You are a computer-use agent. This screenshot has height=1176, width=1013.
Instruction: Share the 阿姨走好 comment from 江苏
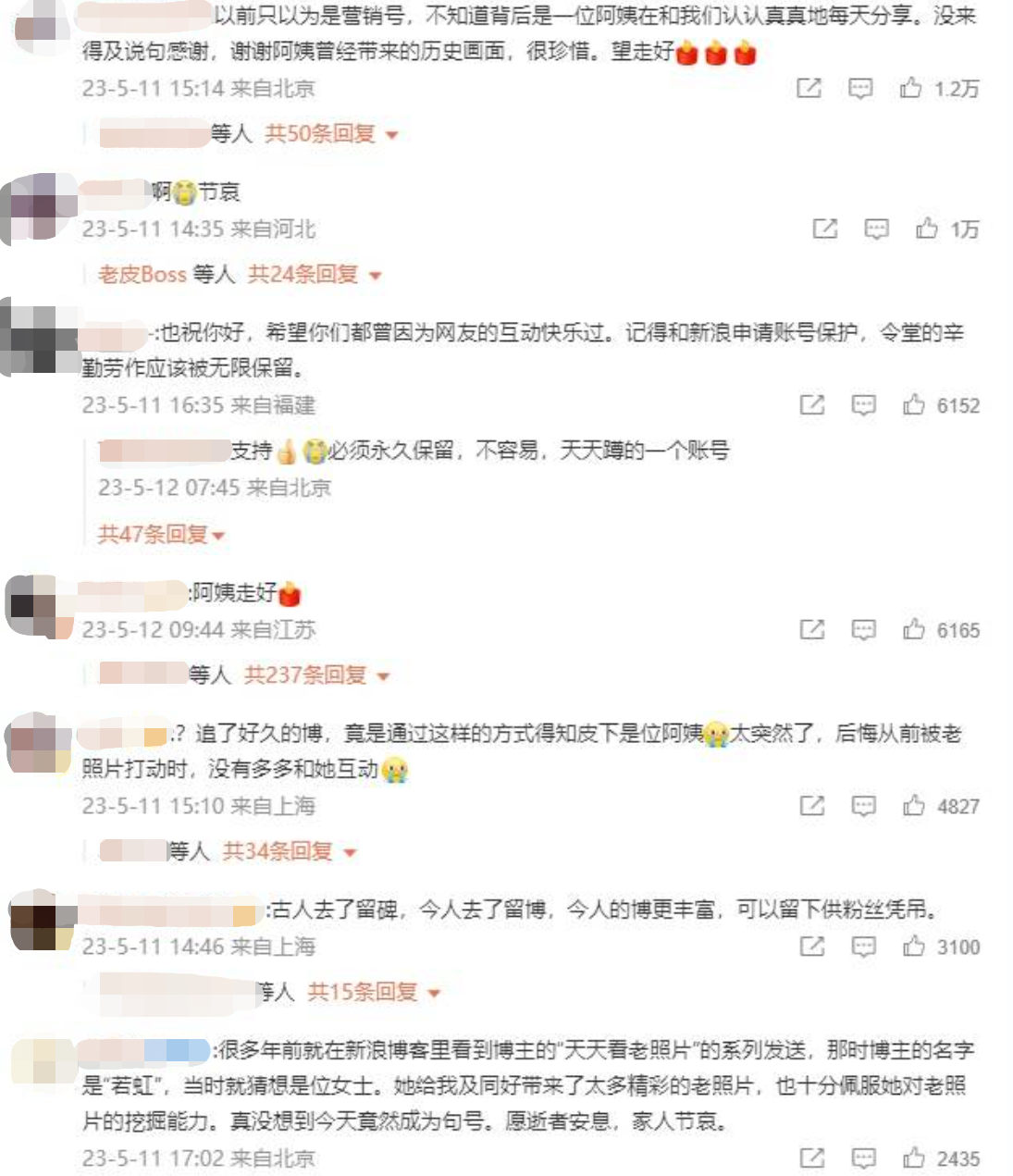click(x=811, y=630)
